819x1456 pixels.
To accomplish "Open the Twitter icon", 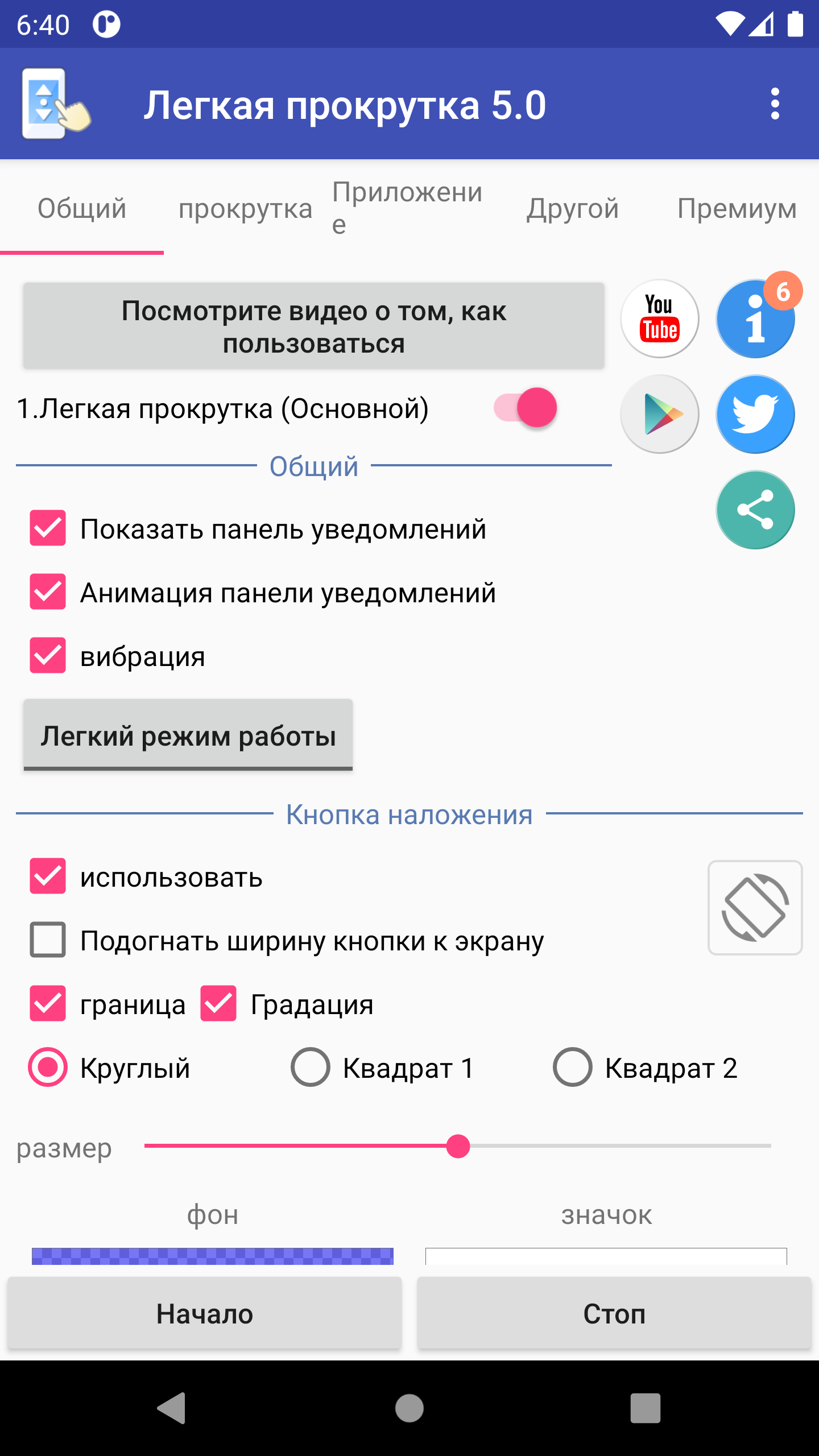I will click(x=755, y=414).
